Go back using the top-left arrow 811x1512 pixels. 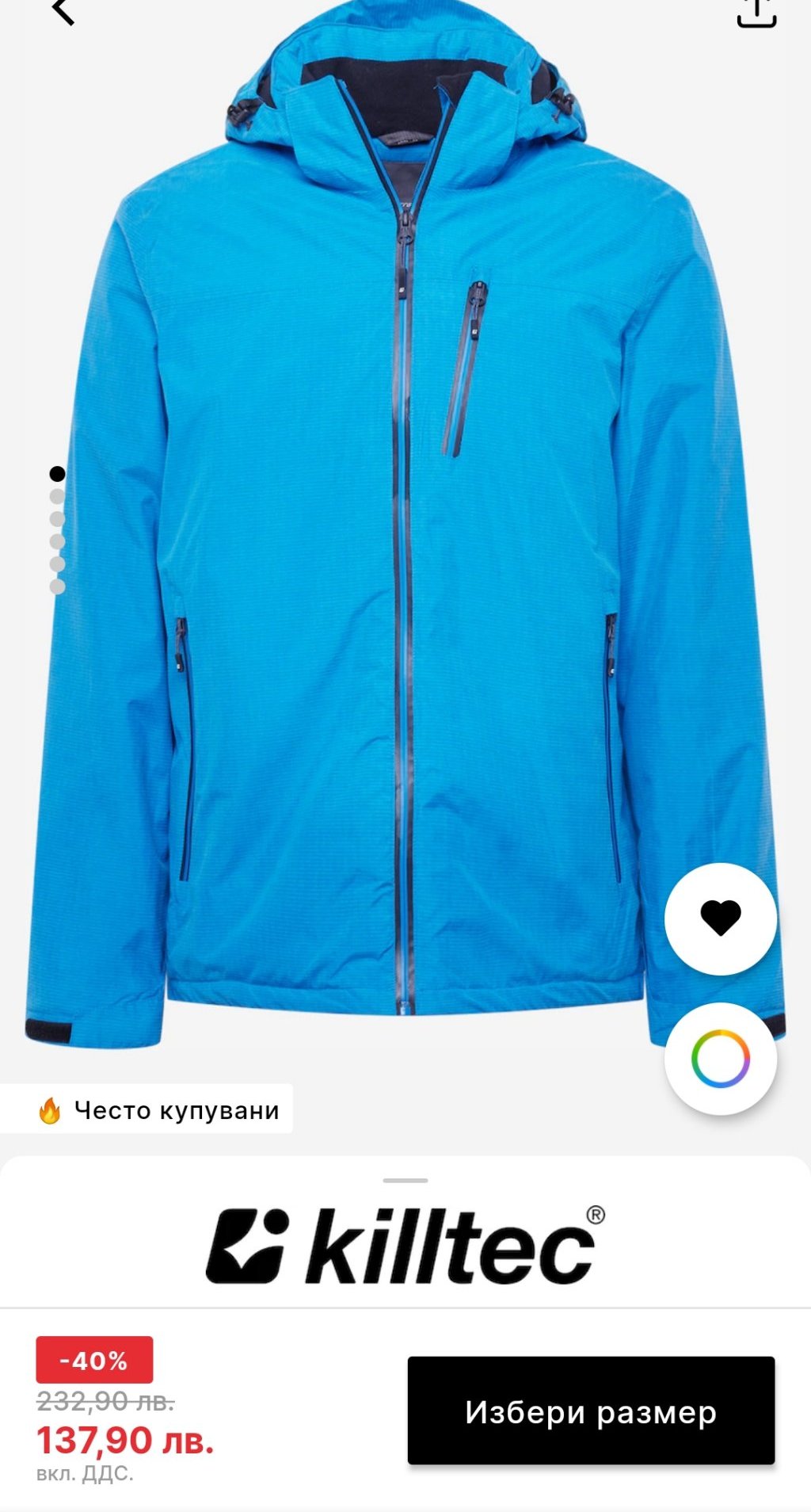(63, 11)
